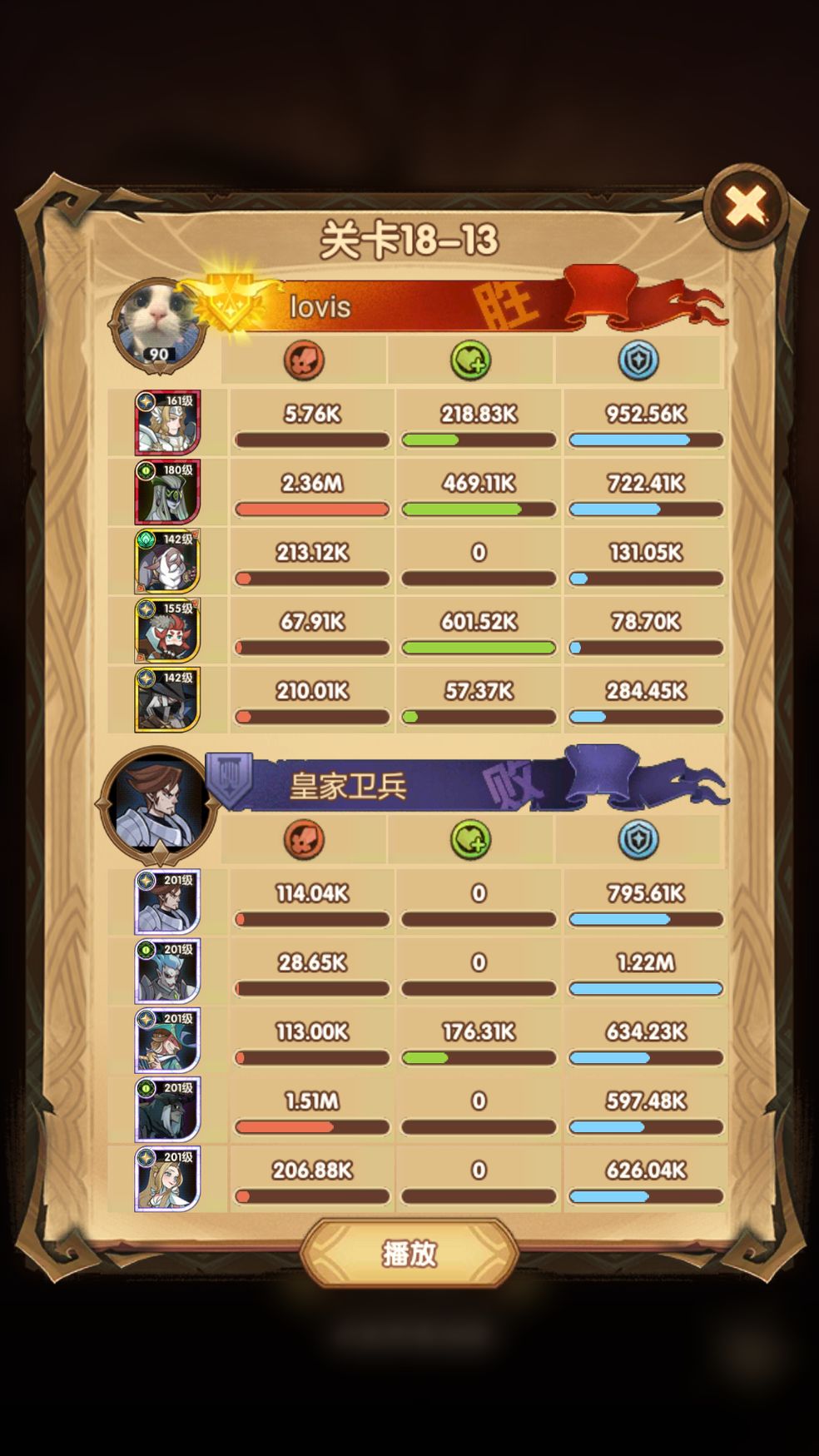This screenshot has height=1456, width=819.
Task: Open lovis player avatar
Action: [159, 325]
